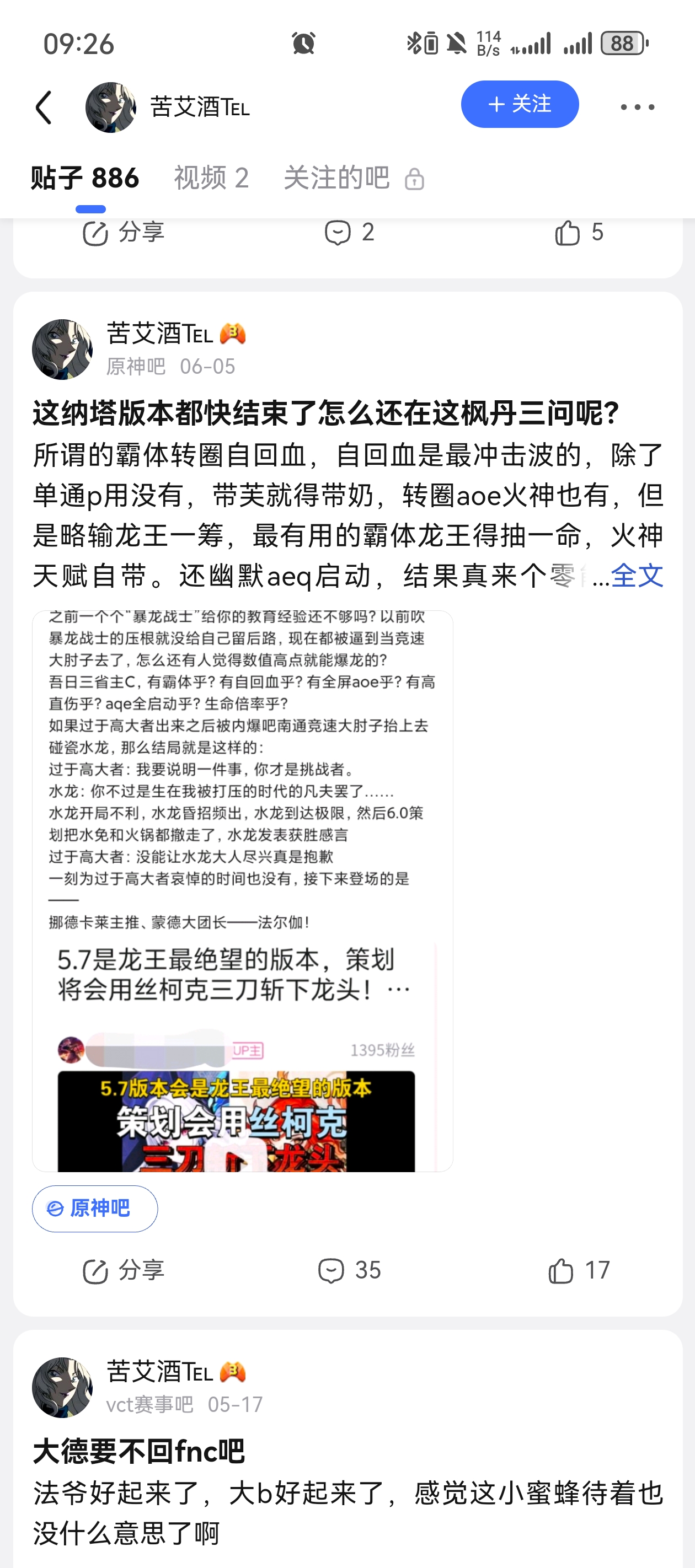
Task: Open the screenshot image in the 06-05 post
Action: click(x=243, y=890)
